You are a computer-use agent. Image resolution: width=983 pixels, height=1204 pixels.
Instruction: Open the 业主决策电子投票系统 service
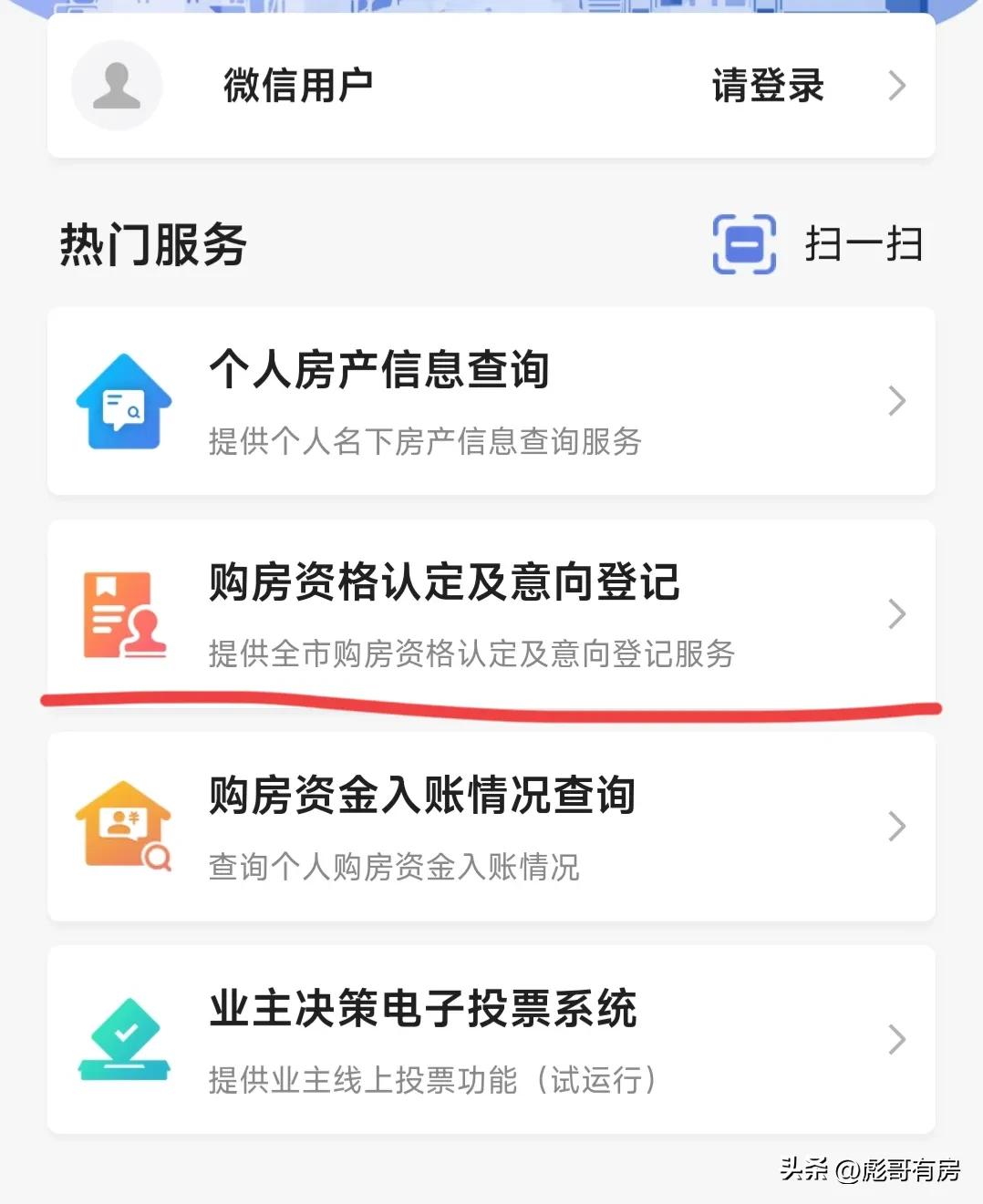[491, 1037]
